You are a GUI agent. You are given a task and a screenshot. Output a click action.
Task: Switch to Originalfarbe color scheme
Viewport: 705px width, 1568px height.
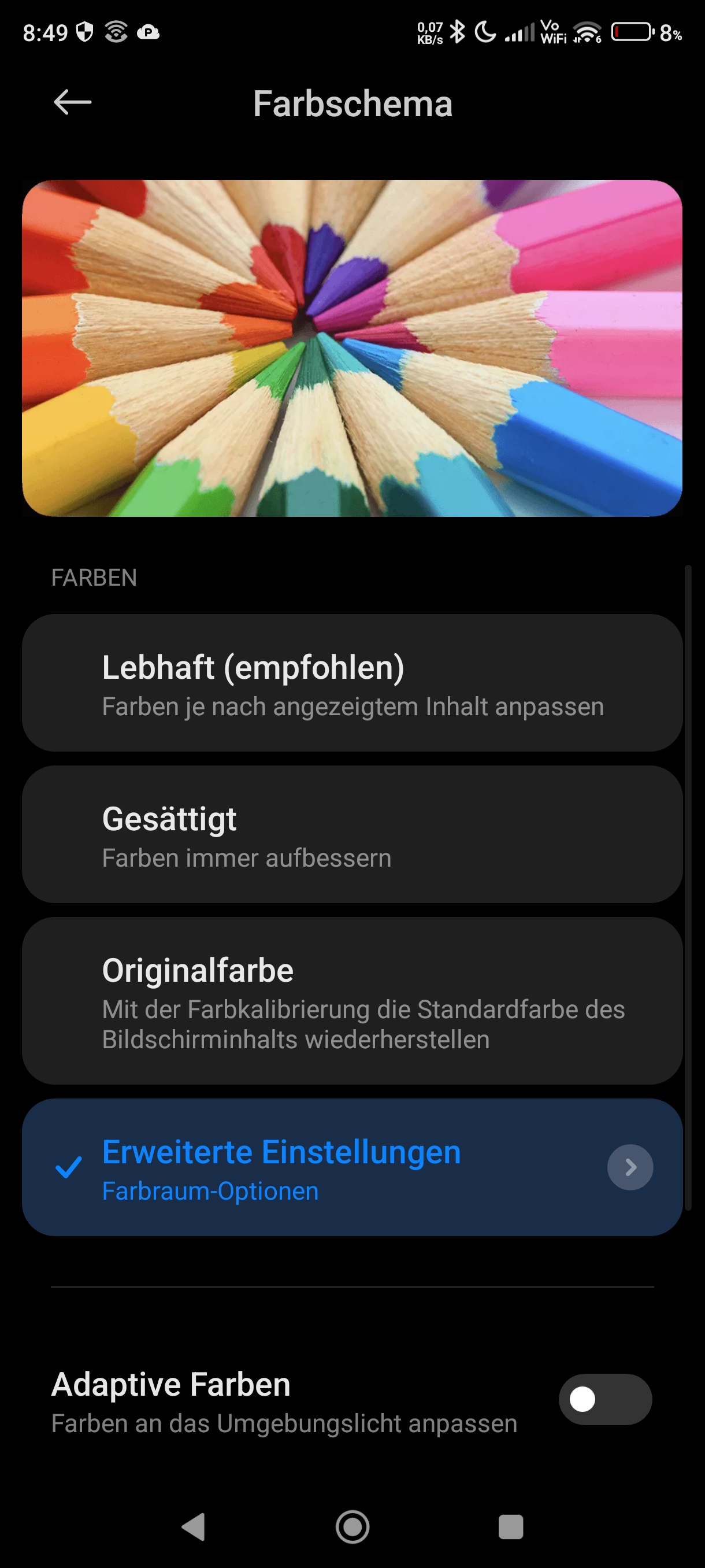(x=351, y=1001)
